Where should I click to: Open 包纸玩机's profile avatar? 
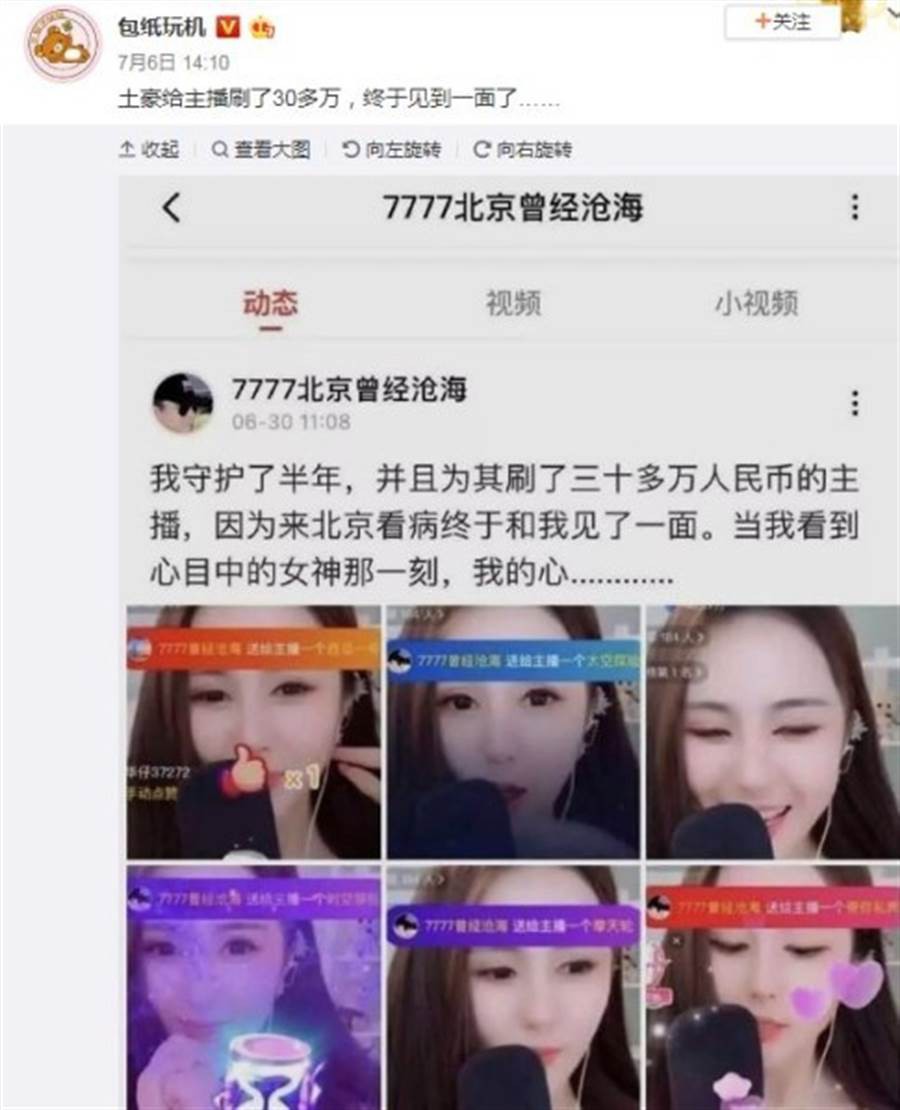point(63,43)
